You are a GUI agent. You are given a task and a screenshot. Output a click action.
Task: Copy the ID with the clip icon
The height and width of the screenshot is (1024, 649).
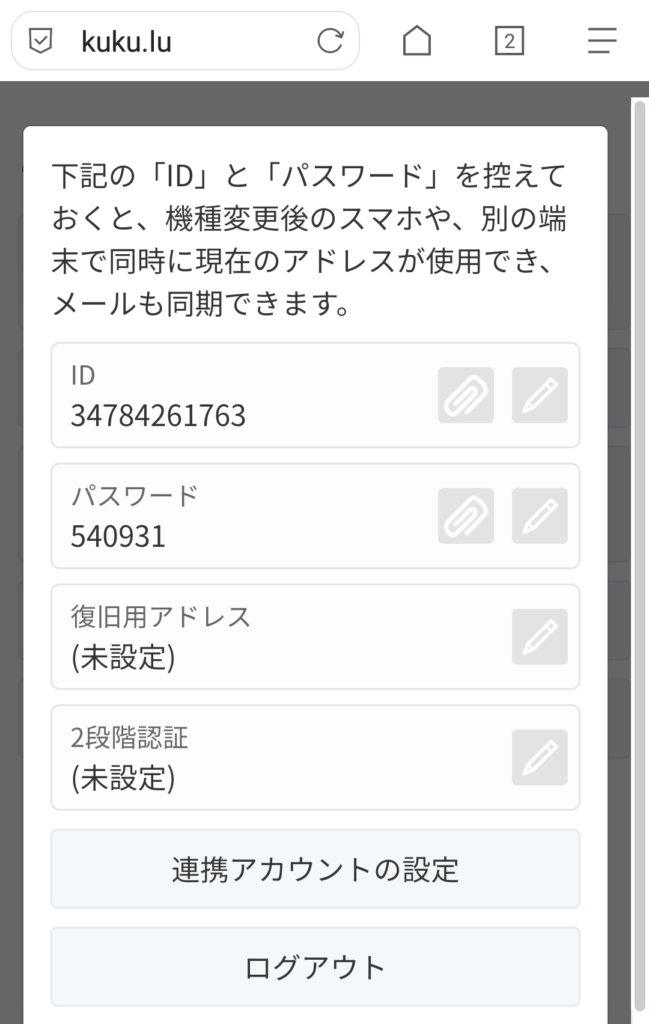pyautogui.click(x=466, y=395)
